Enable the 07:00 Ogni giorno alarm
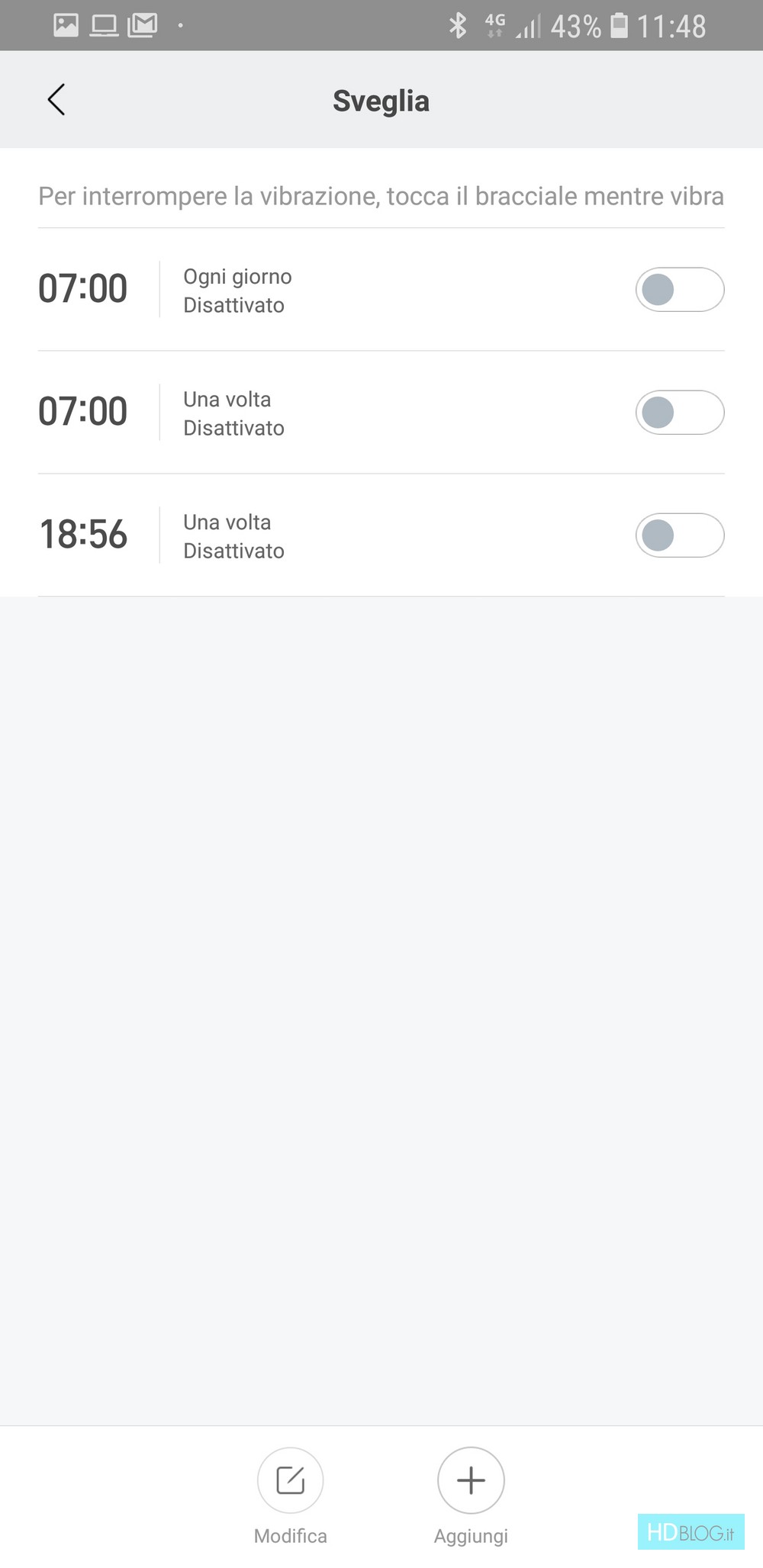Screen dimensions: 763x1568 point(679,290)
